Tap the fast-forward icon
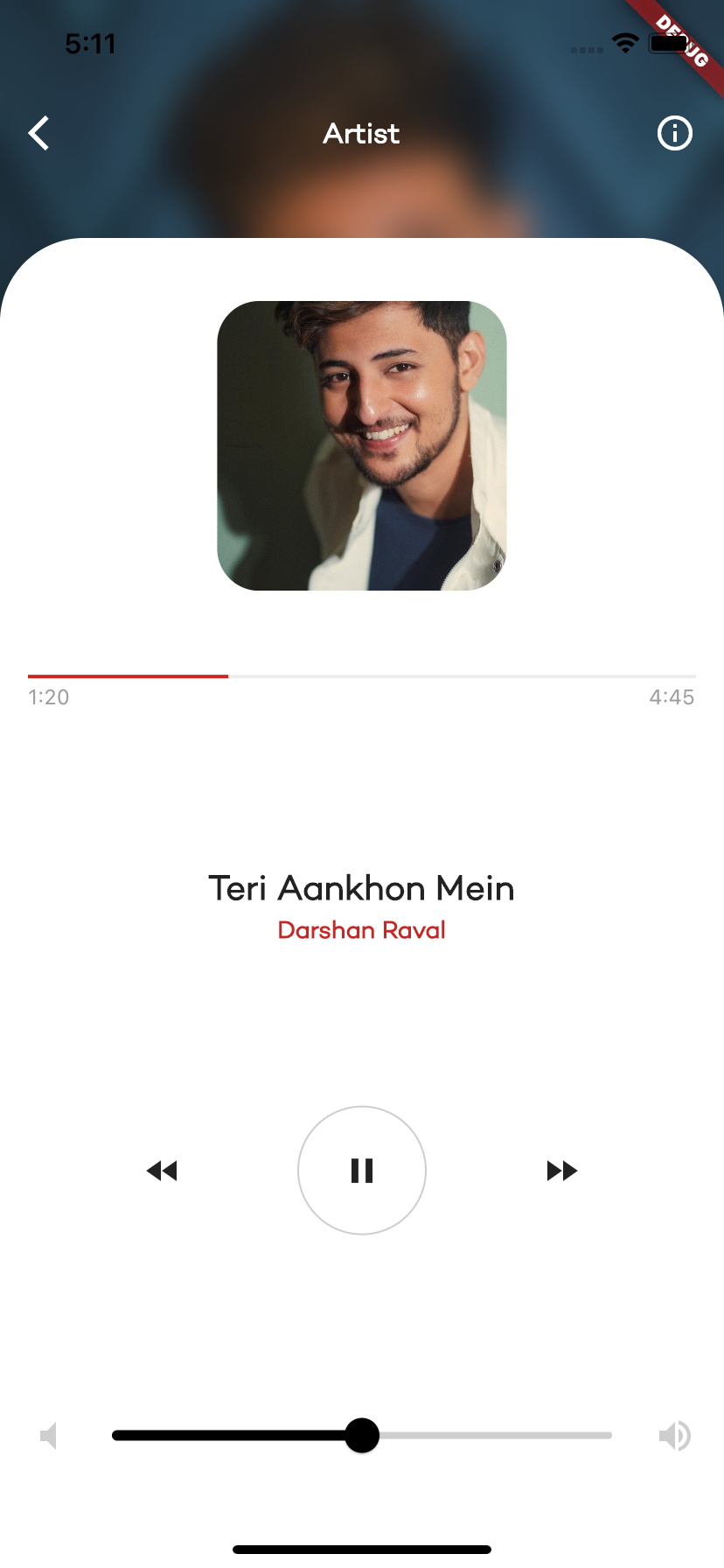724x1568 pixels. pyautogui.click(x=561, y=1170)
